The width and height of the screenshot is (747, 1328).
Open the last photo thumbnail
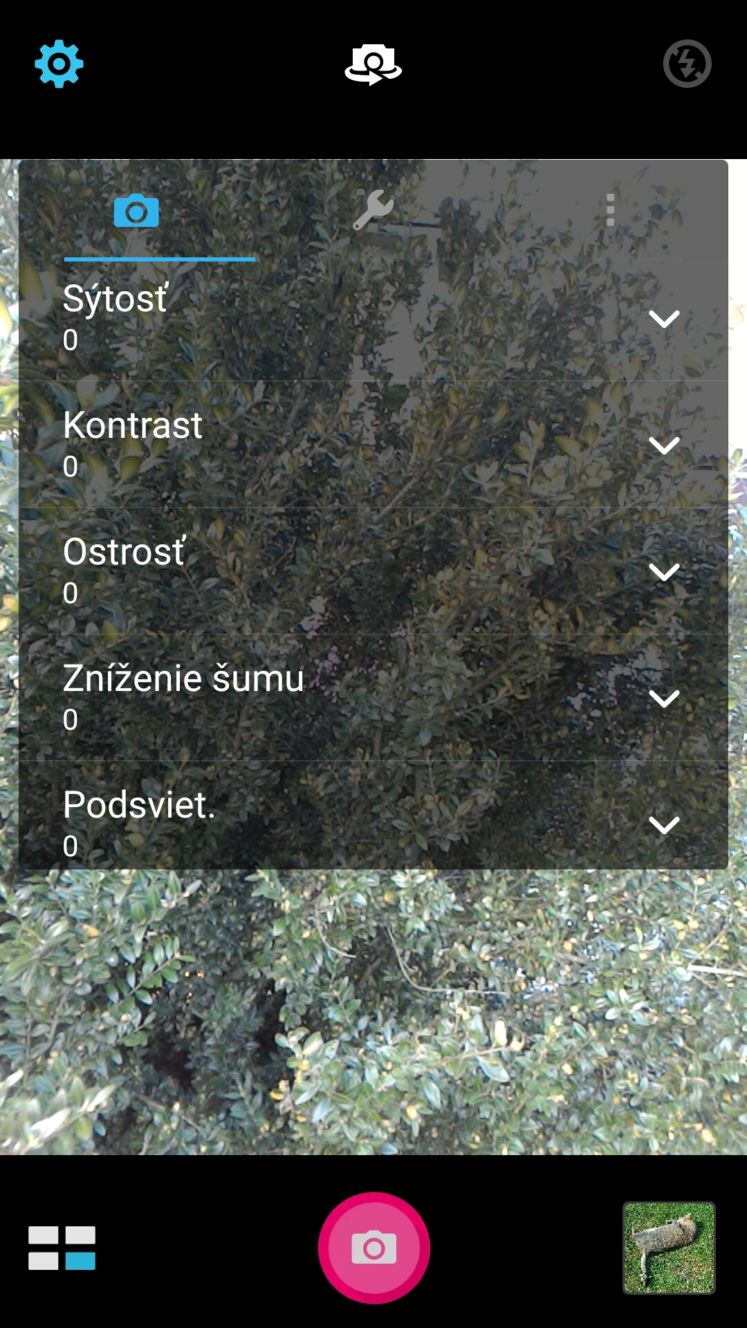[x=669, y=1248]
